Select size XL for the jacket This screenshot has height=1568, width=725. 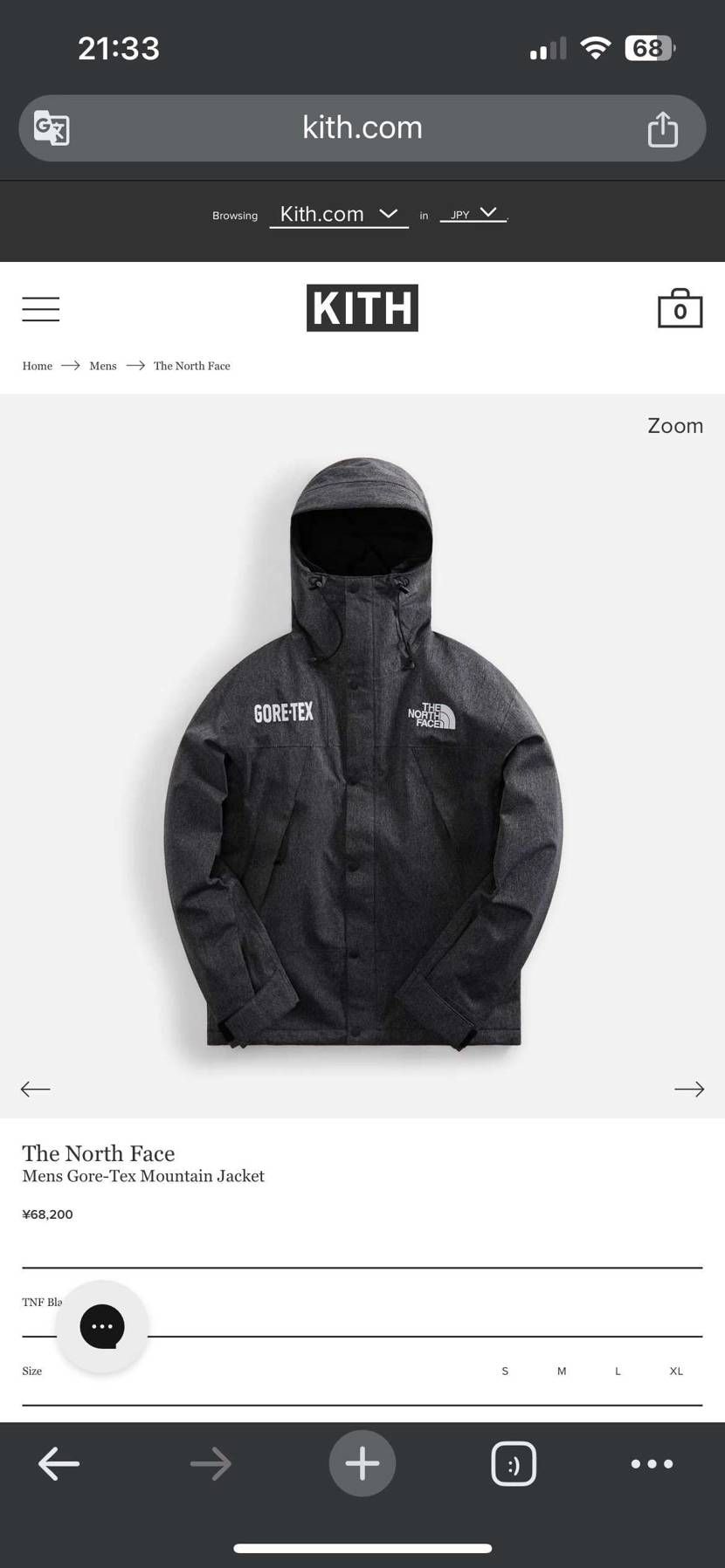[x=675, y=1371]
